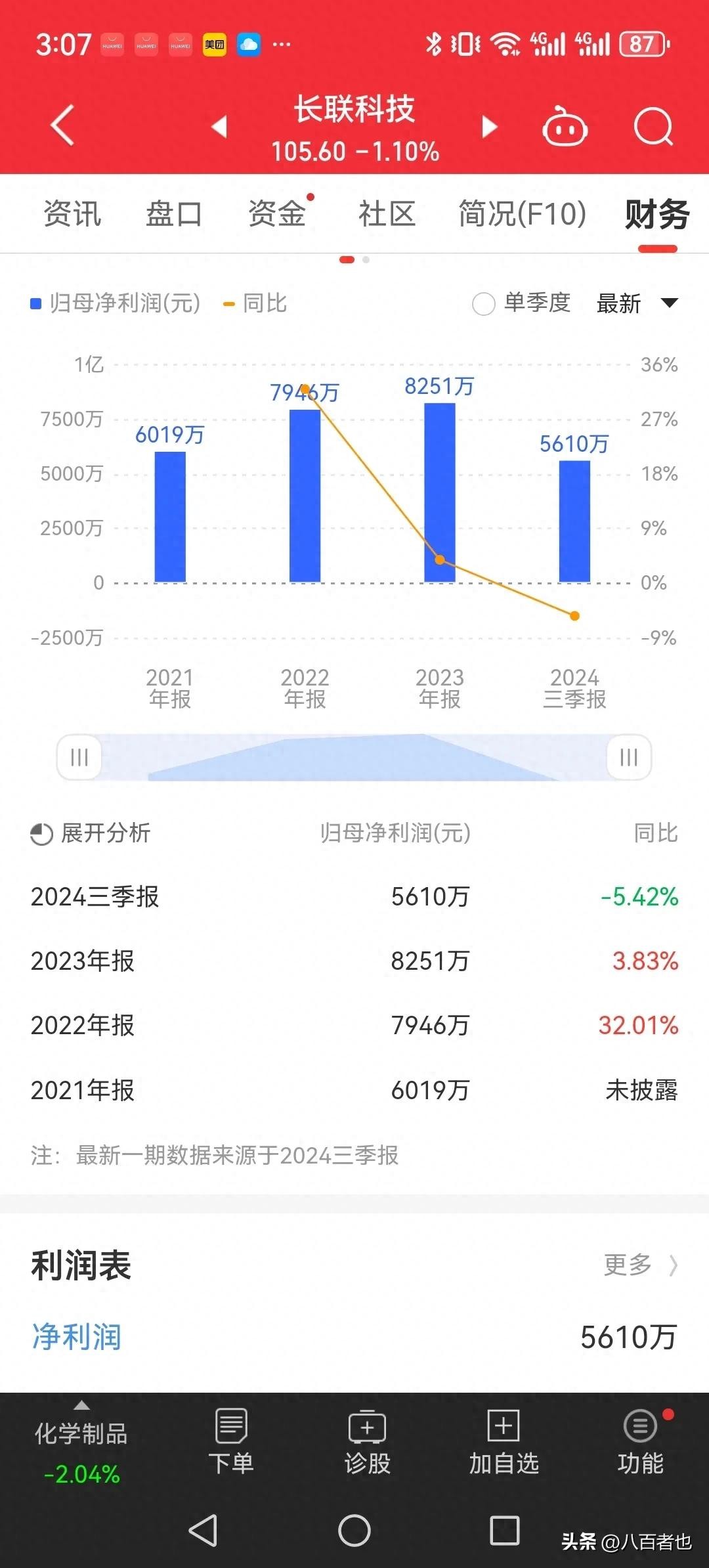Tap 下单 to place an order
Image resolution: width=709 pixels, height=1568 pixels.
tap(231, 1442)
